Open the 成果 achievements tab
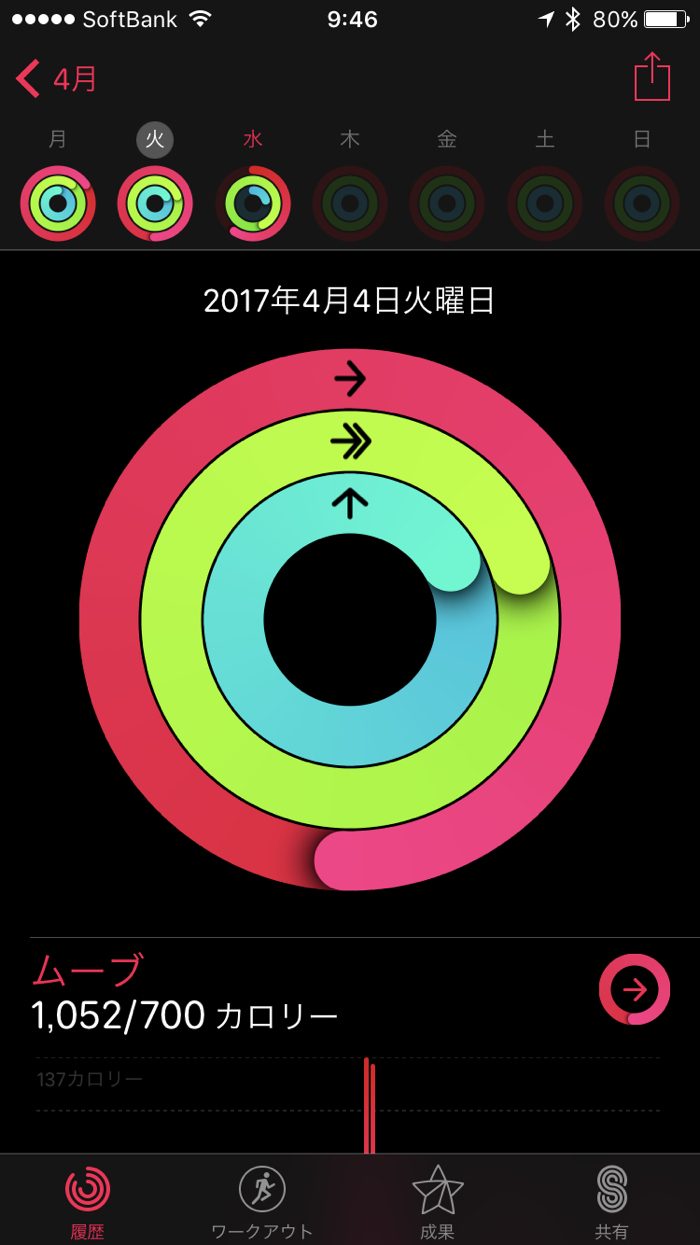The height and width of the screenshot is (1245, 700). (x=438, y=1200)
